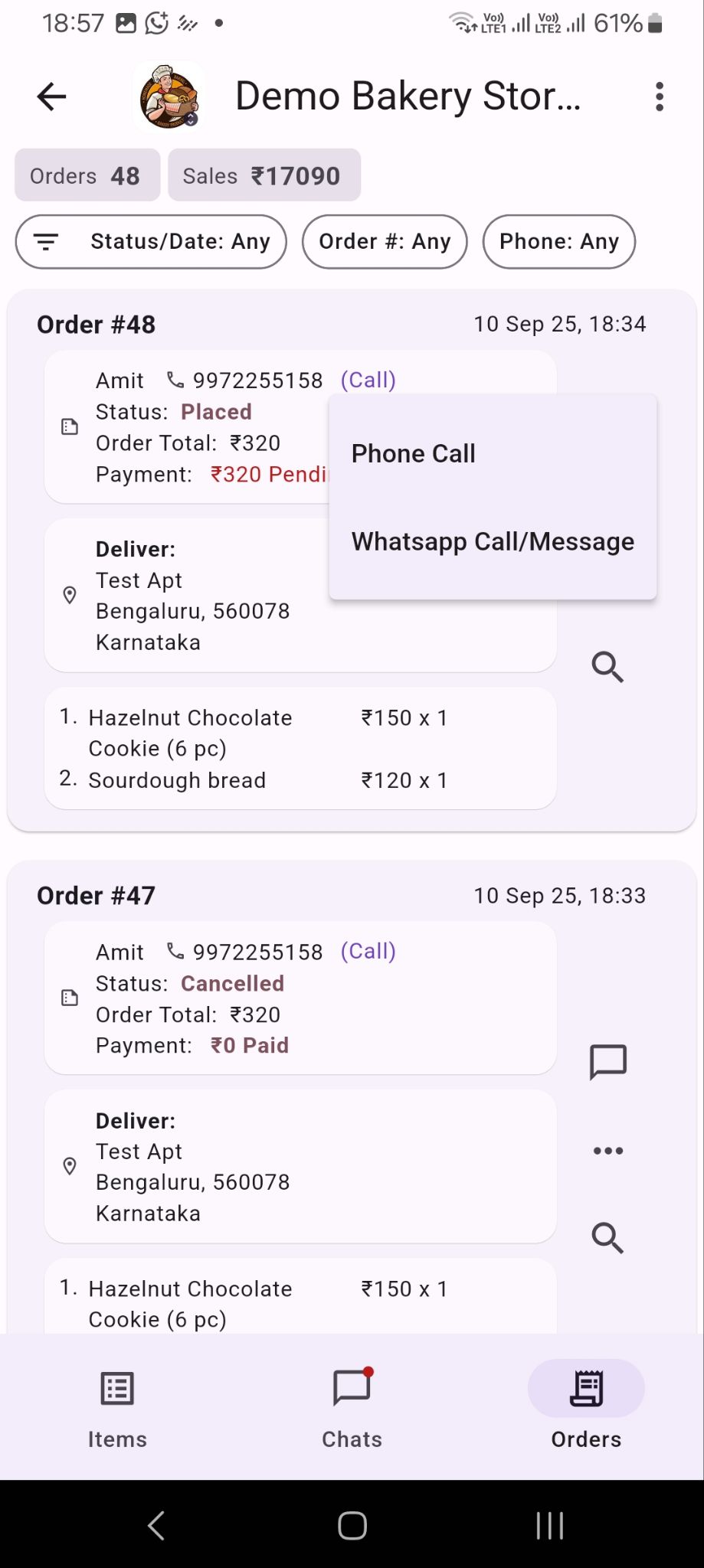Select Phone Call from the popup
704x1568 pixels.
[x=413, y=452]
